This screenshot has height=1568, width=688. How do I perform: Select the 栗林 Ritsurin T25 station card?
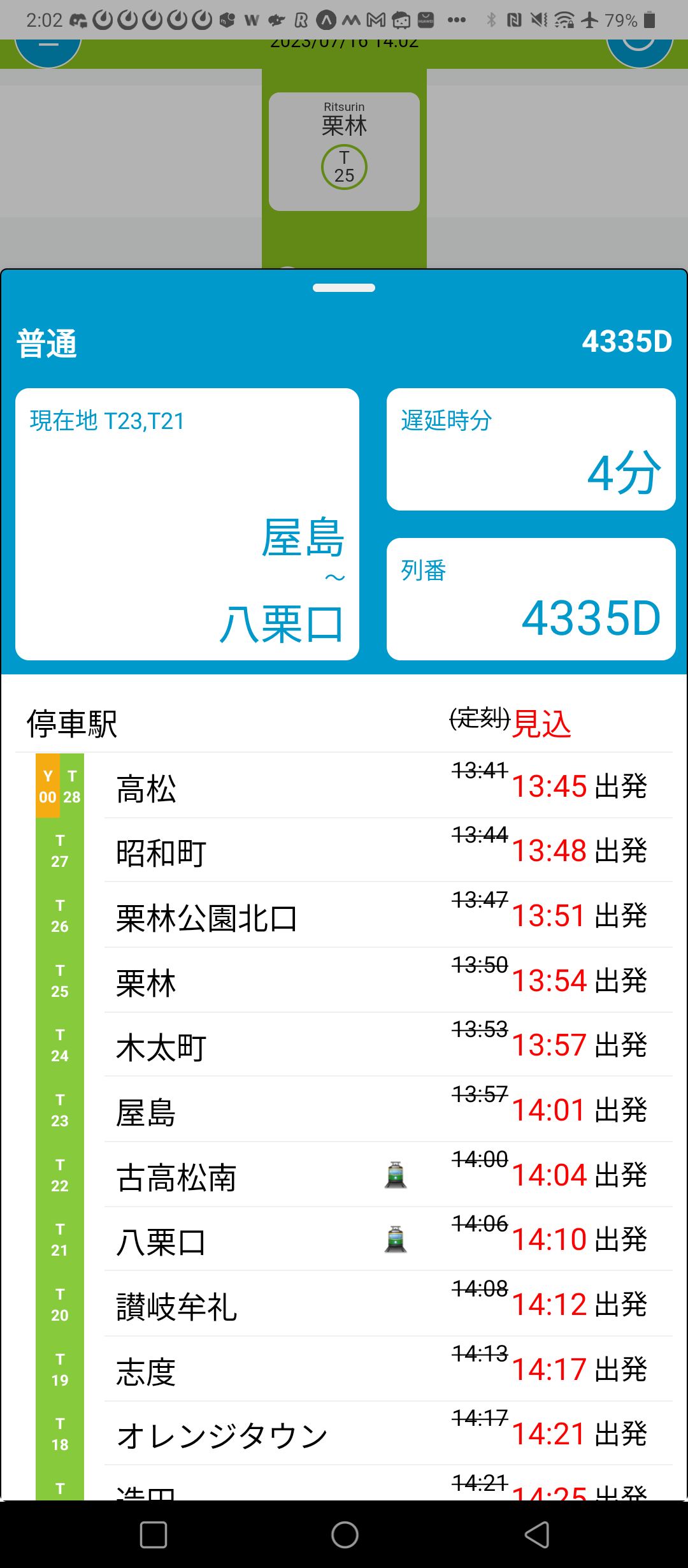click(344, 152)
